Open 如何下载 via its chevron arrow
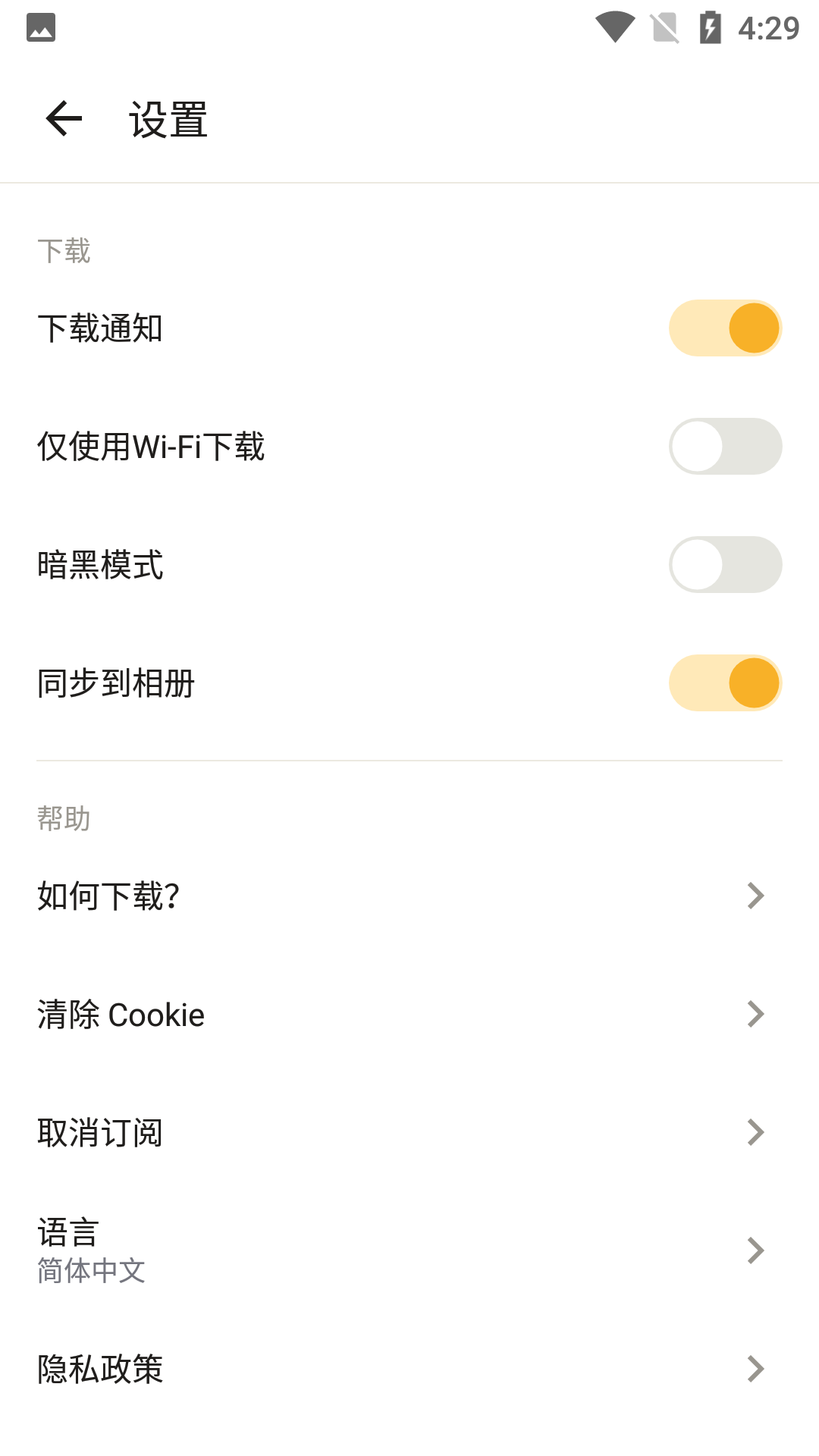The width and height of the screenshot is (819, 1456). (x=755, y=896)
